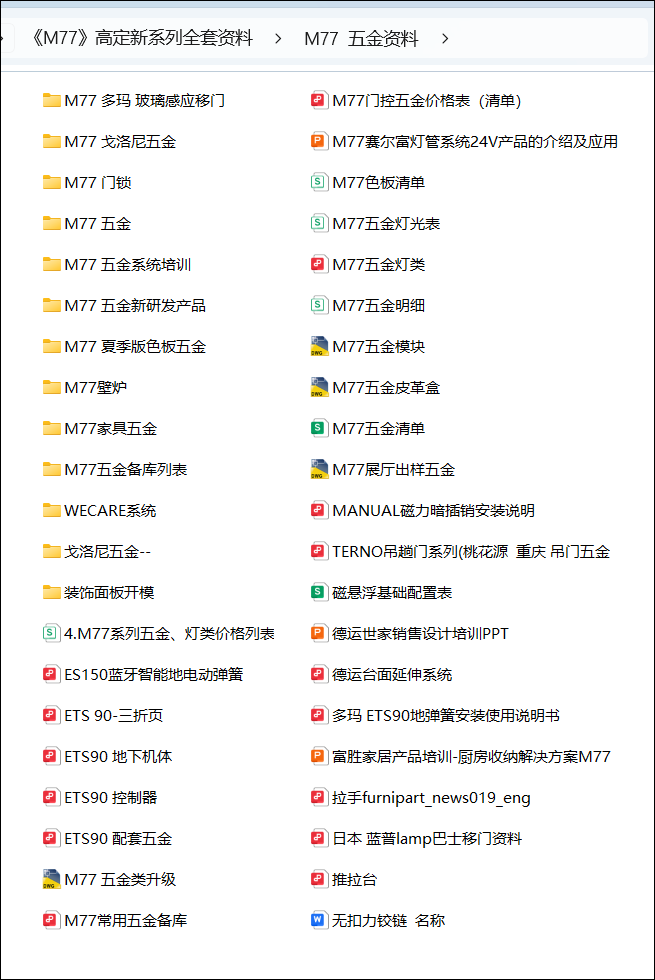Screen dimensions: 655x980
Task: Open the 装饰面板开模 folder
Action: (109, 593)
